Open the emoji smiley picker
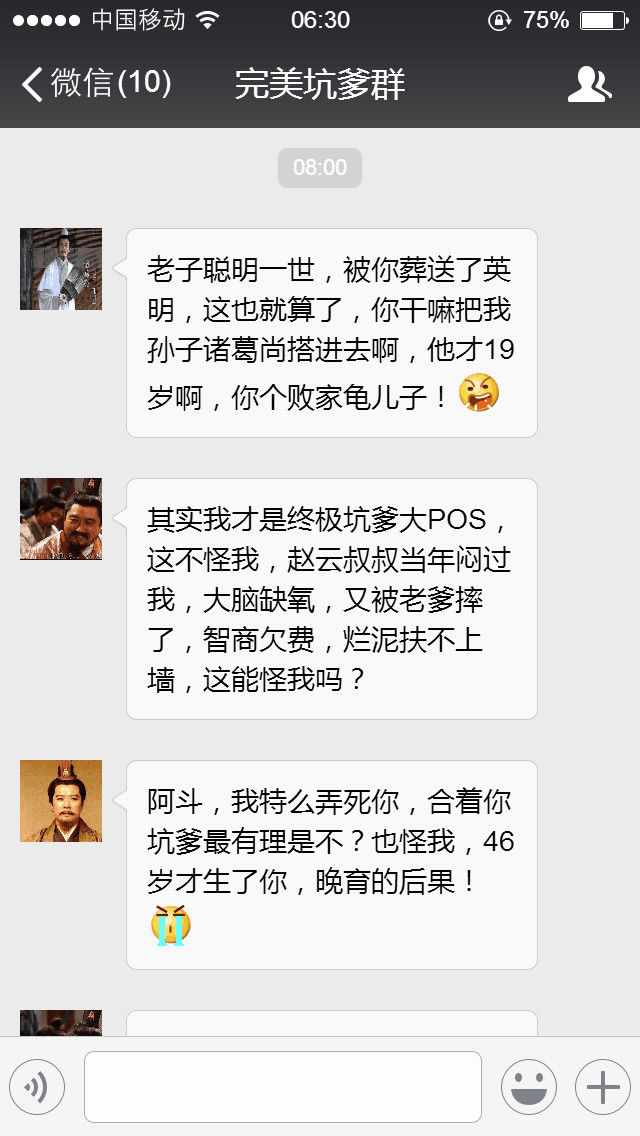640x1136 pixels. 528,1087
